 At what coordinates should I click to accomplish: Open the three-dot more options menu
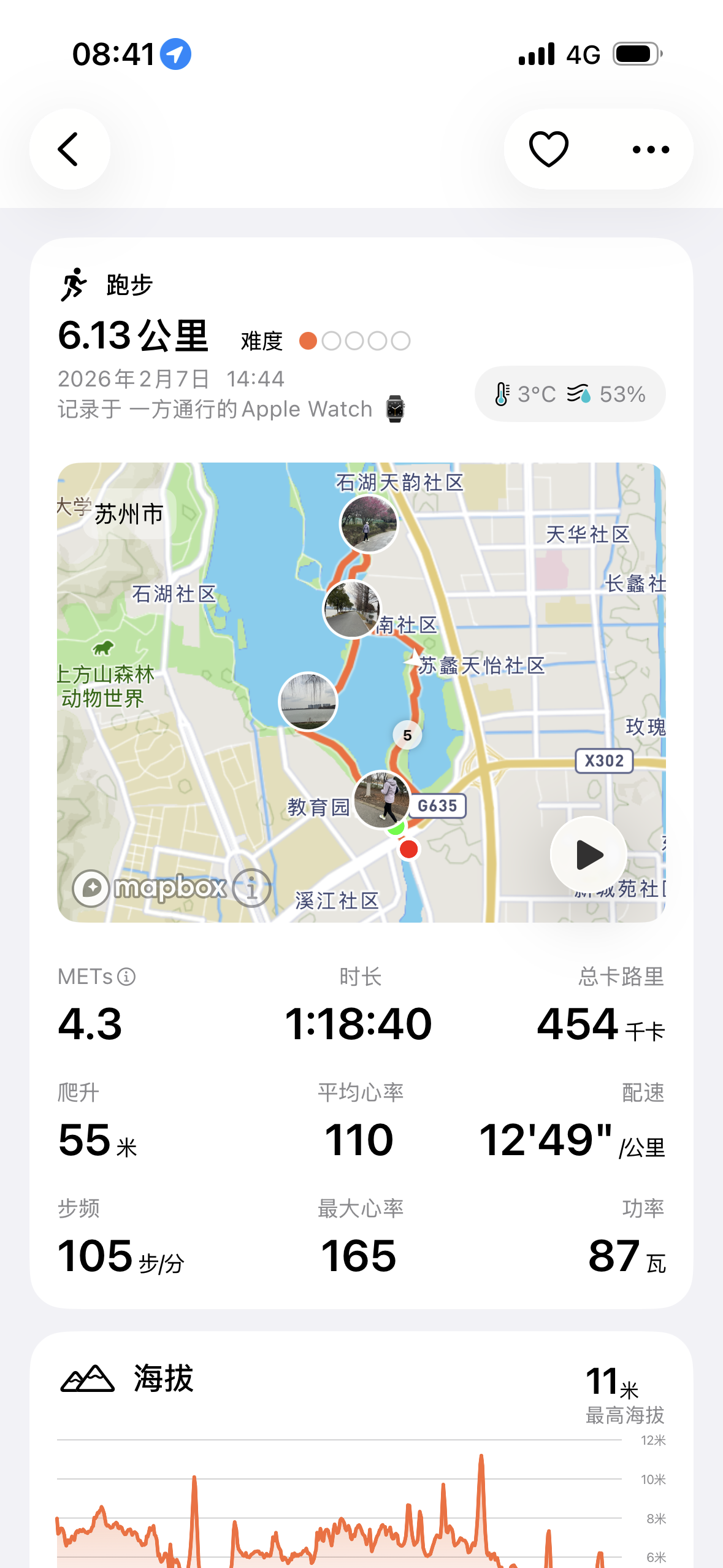[x=651, y=149]
